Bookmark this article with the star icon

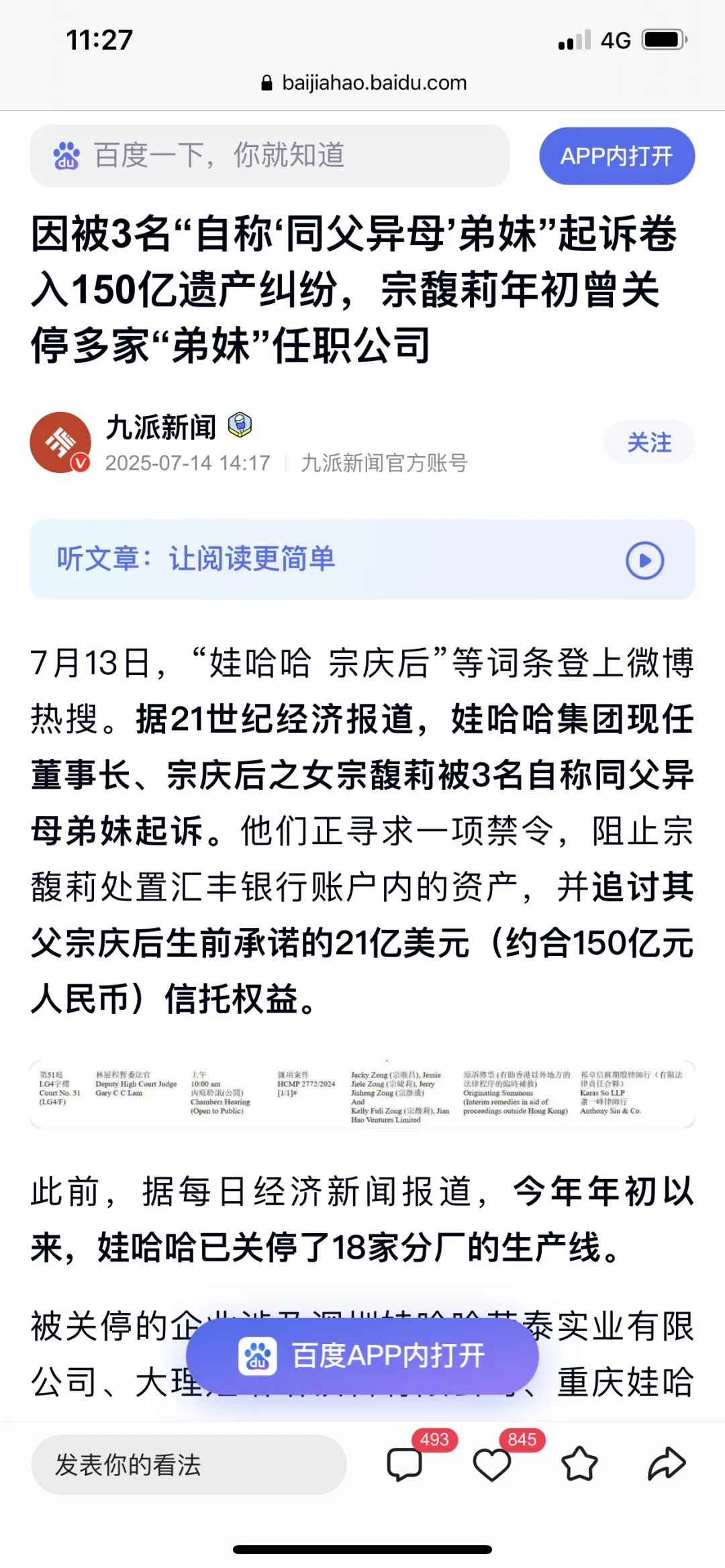[x=579, y=1465]
